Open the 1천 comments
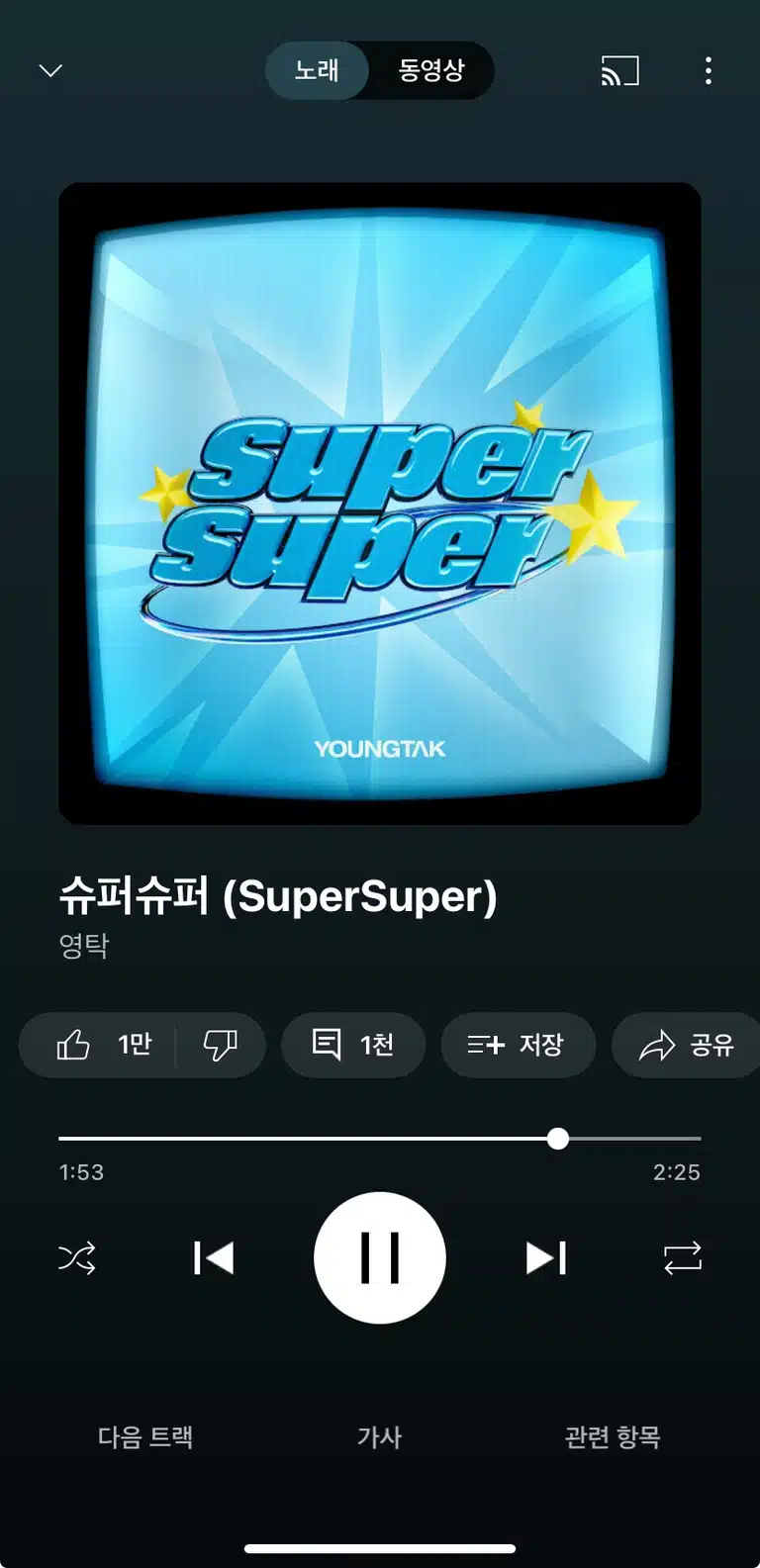Image resolution: width=760 pixels, height=1568 pixels. 353,1045
